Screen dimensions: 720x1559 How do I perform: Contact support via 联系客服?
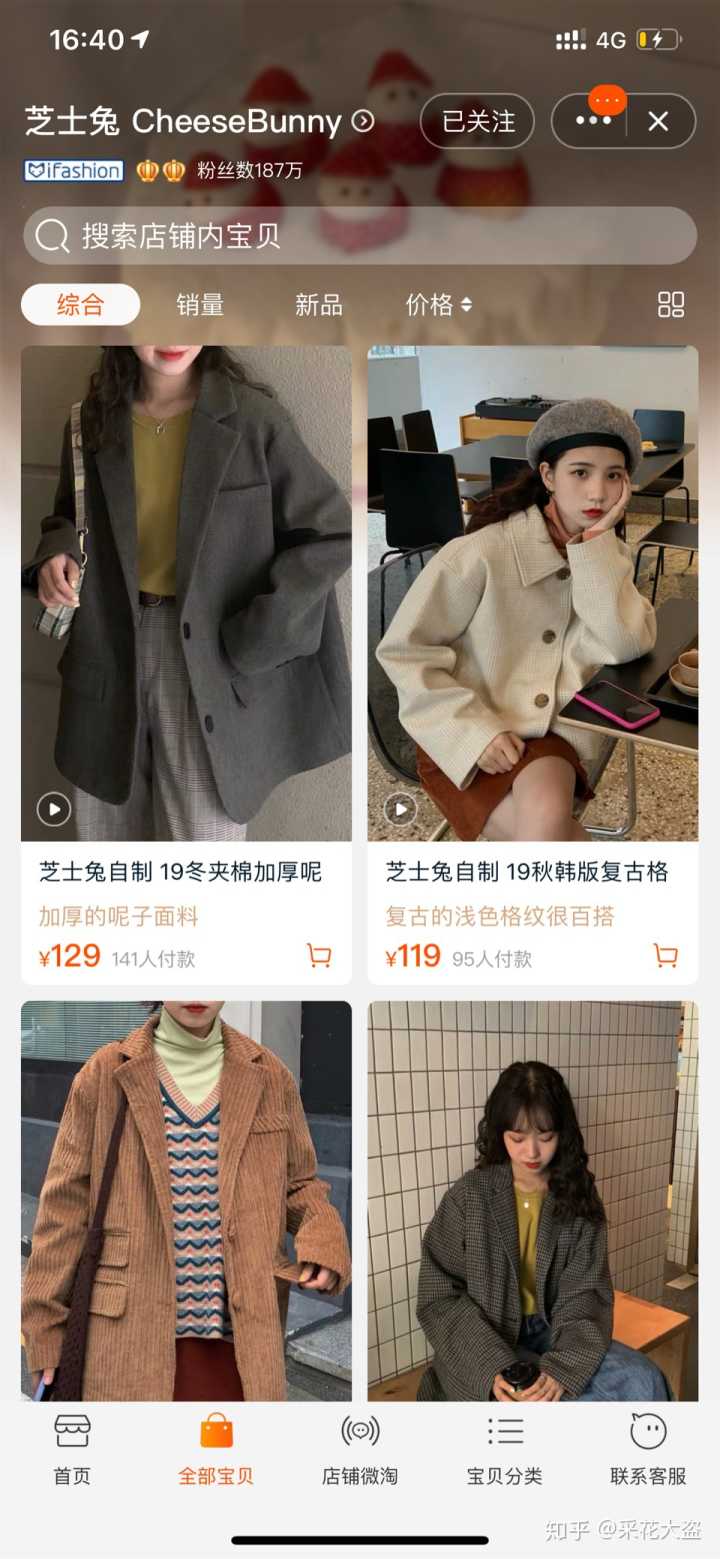coord(648,1450)
